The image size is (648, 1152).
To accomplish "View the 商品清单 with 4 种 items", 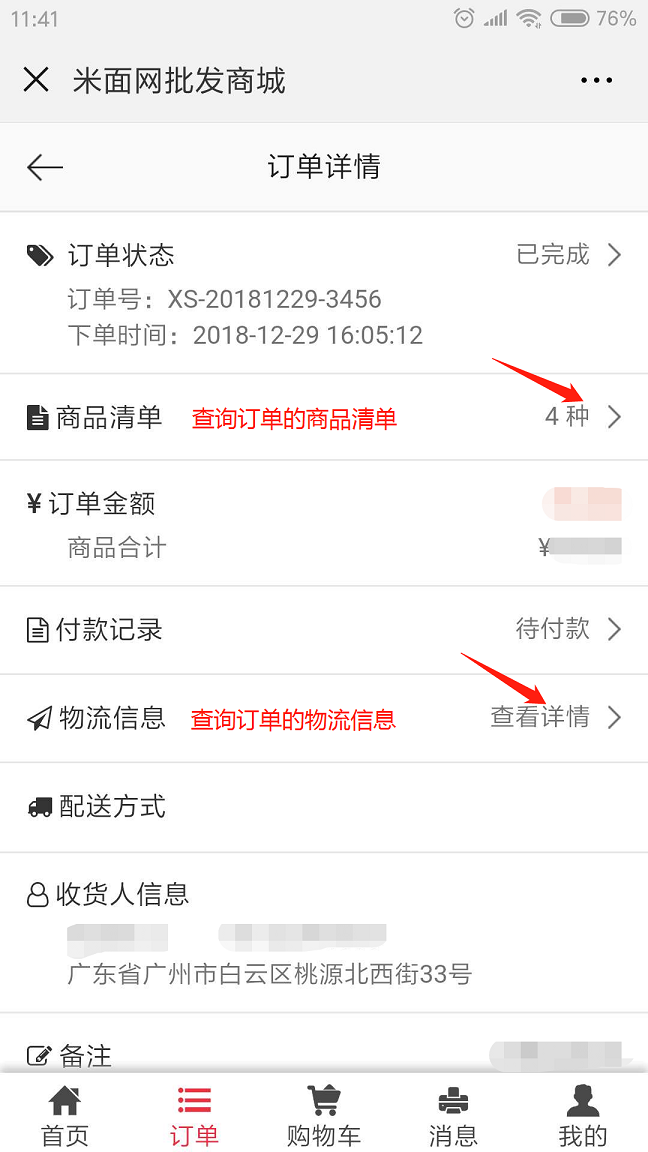I will click(324, 417).
